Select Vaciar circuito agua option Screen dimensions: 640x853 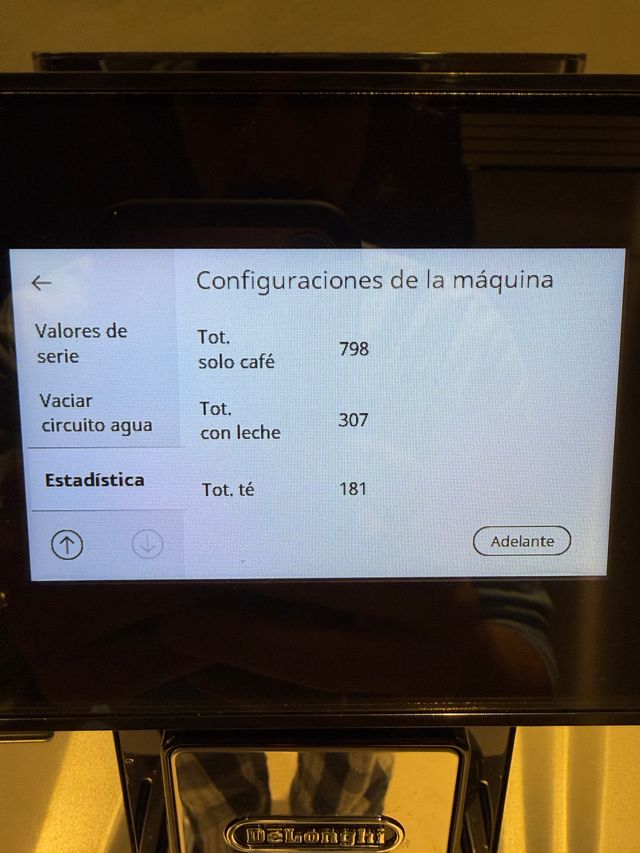pos(96,413)
